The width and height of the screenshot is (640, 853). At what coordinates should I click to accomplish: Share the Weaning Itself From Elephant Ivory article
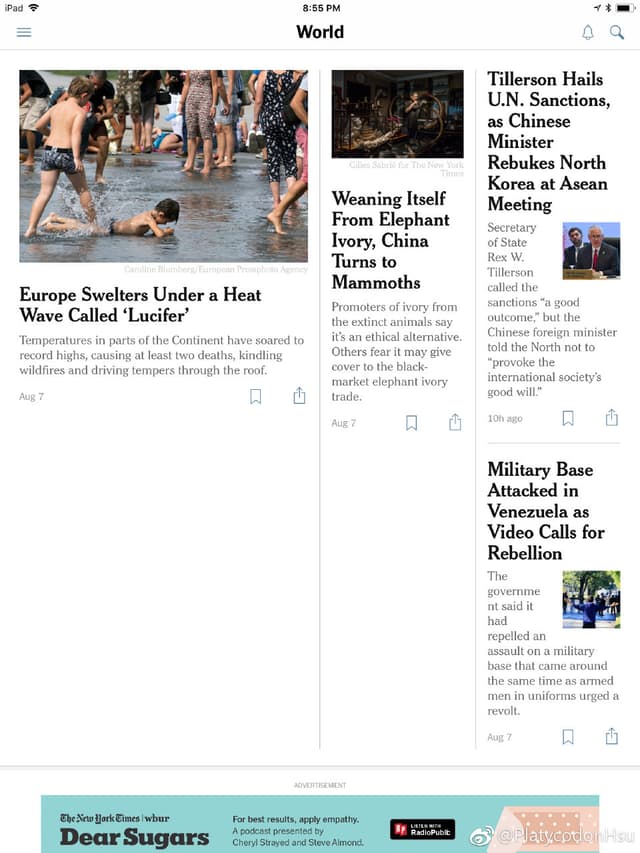455,422
